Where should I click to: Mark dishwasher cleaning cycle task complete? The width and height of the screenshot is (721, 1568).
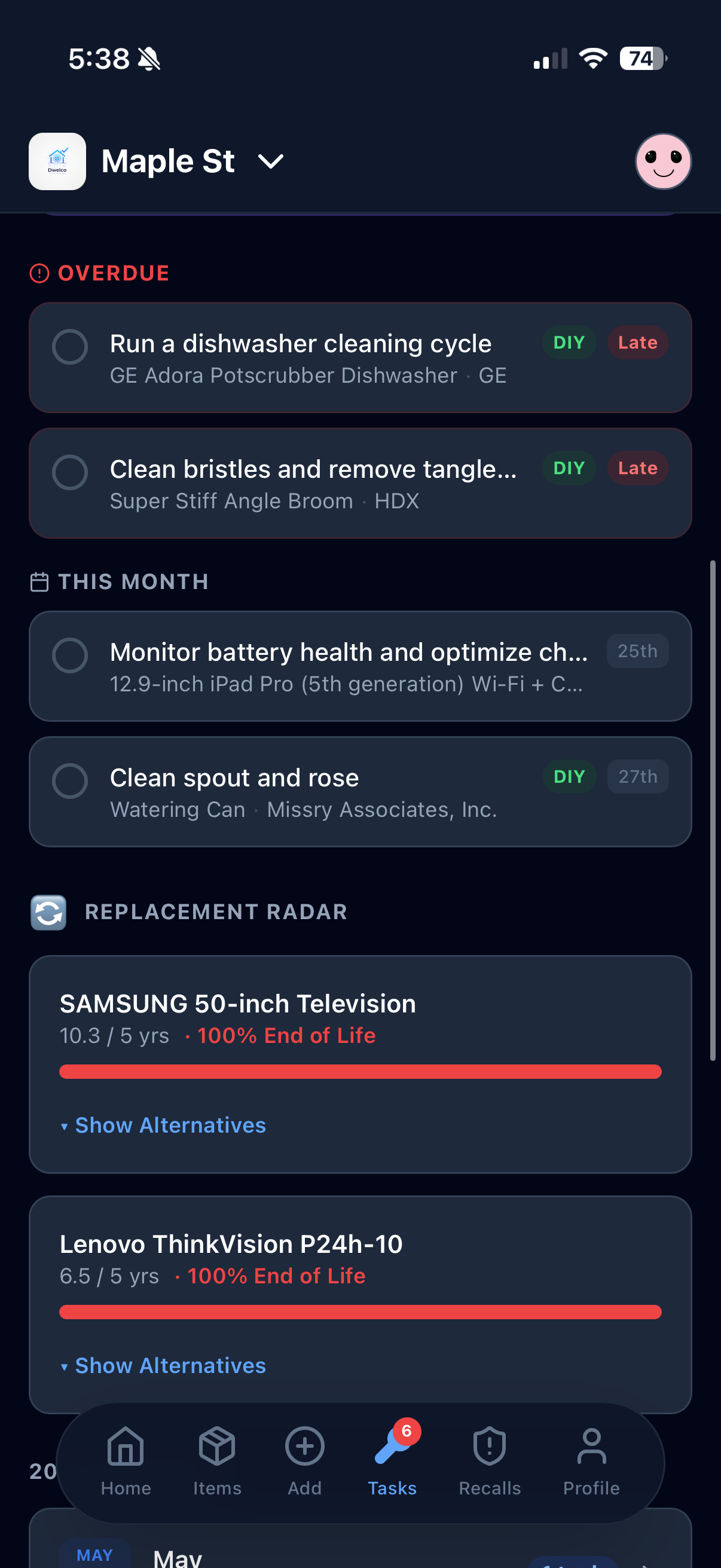click(x=70, y=347)
